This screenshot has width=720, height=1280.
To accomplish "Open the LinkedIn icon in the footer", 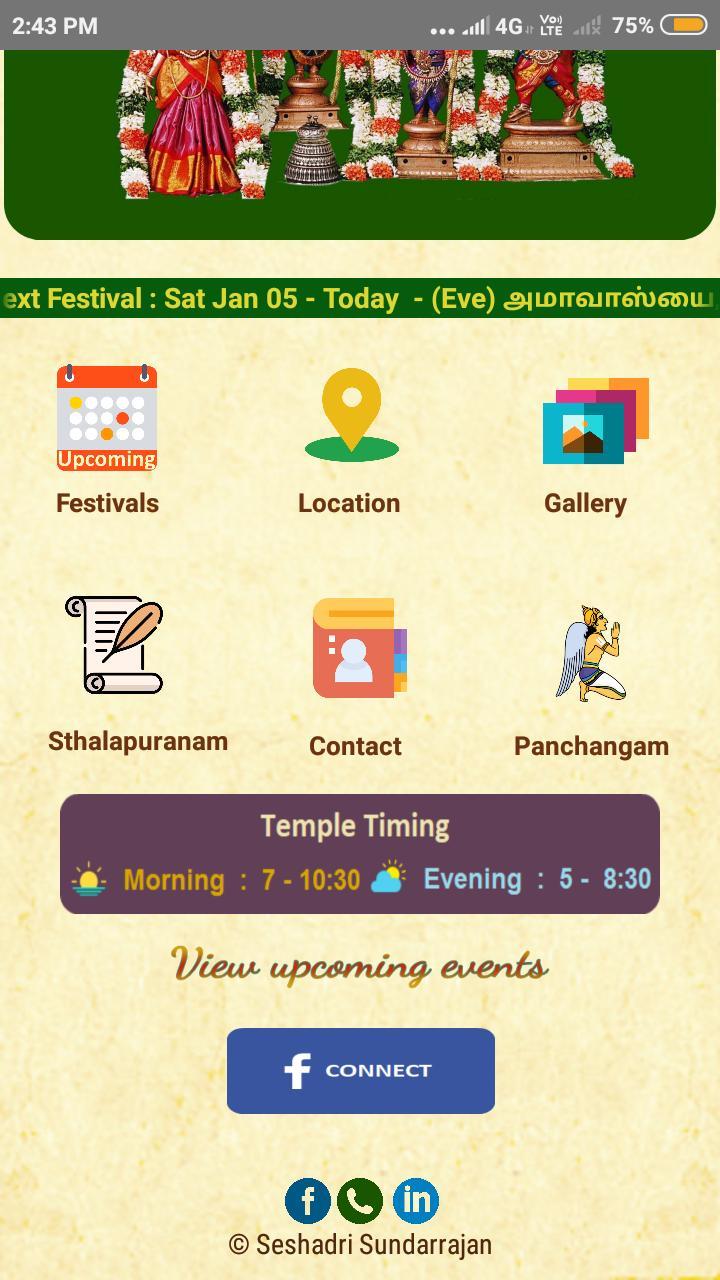I will tap(415, 1200).
